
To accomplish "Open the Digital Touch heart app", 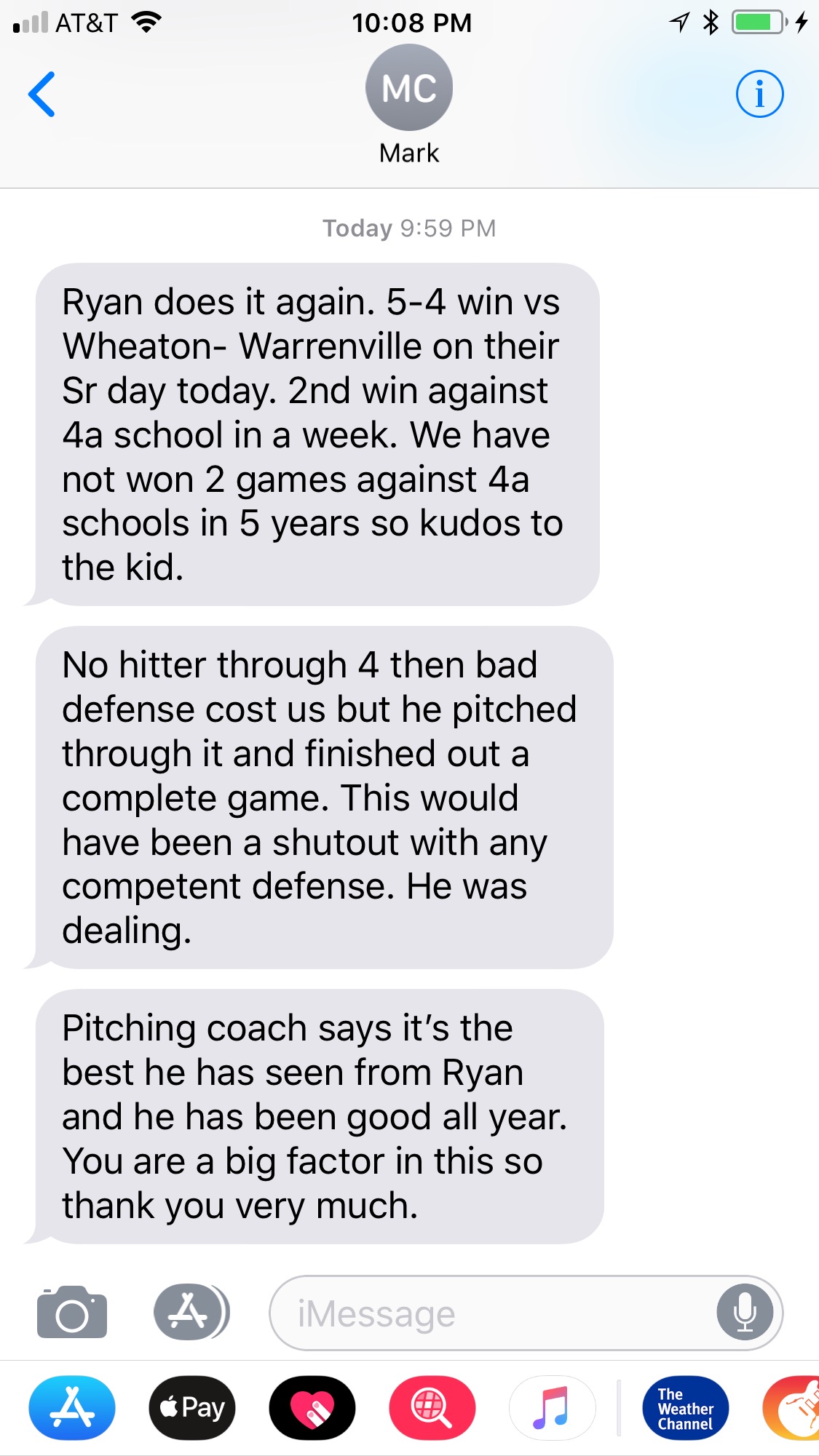I will pos(312,1408).
